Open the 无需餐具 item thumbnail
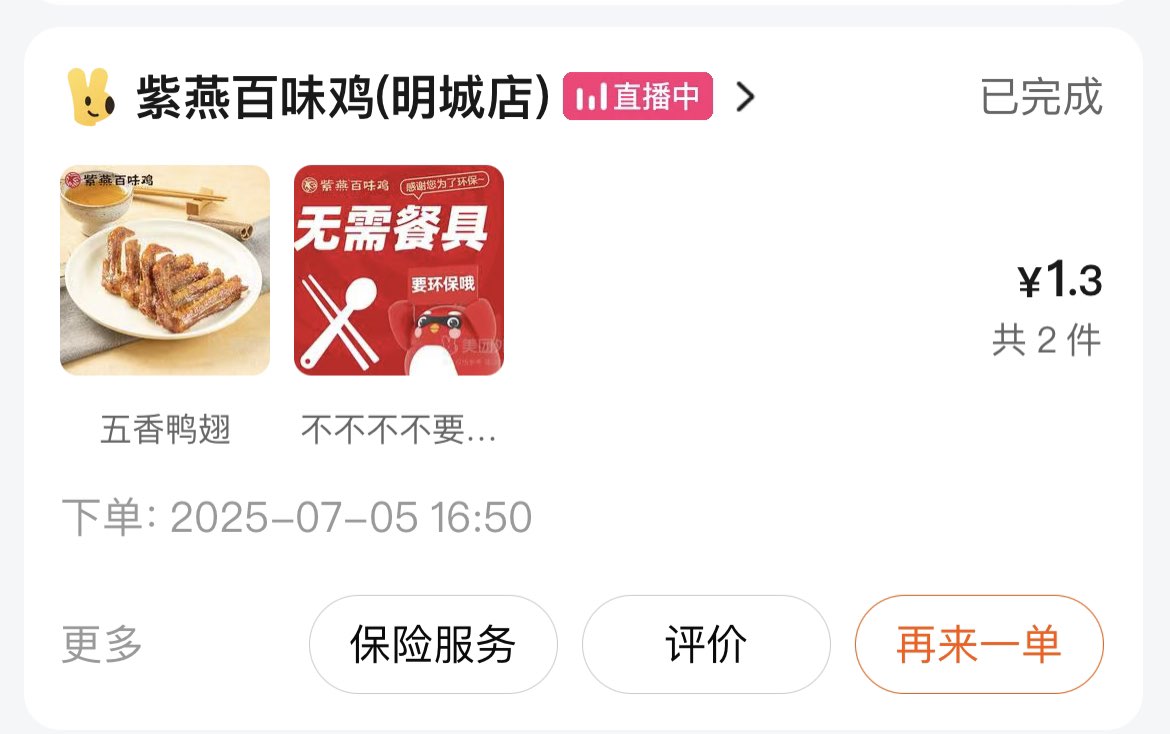Screen dimensions: 1170x734 pyautogui.click(x=399, y=270)
